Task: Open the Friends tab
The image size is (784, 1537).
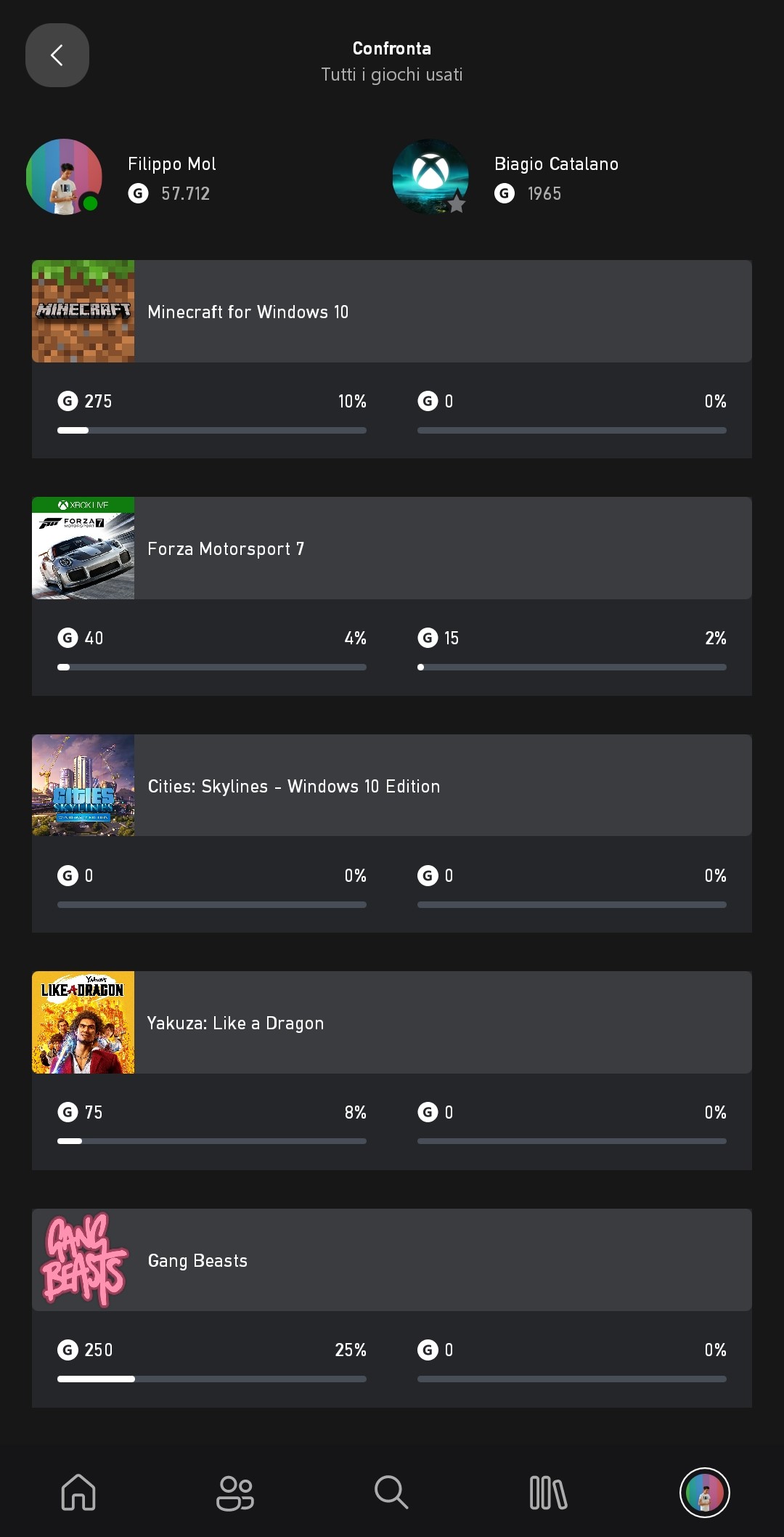Action: [x=235, y=1493]
